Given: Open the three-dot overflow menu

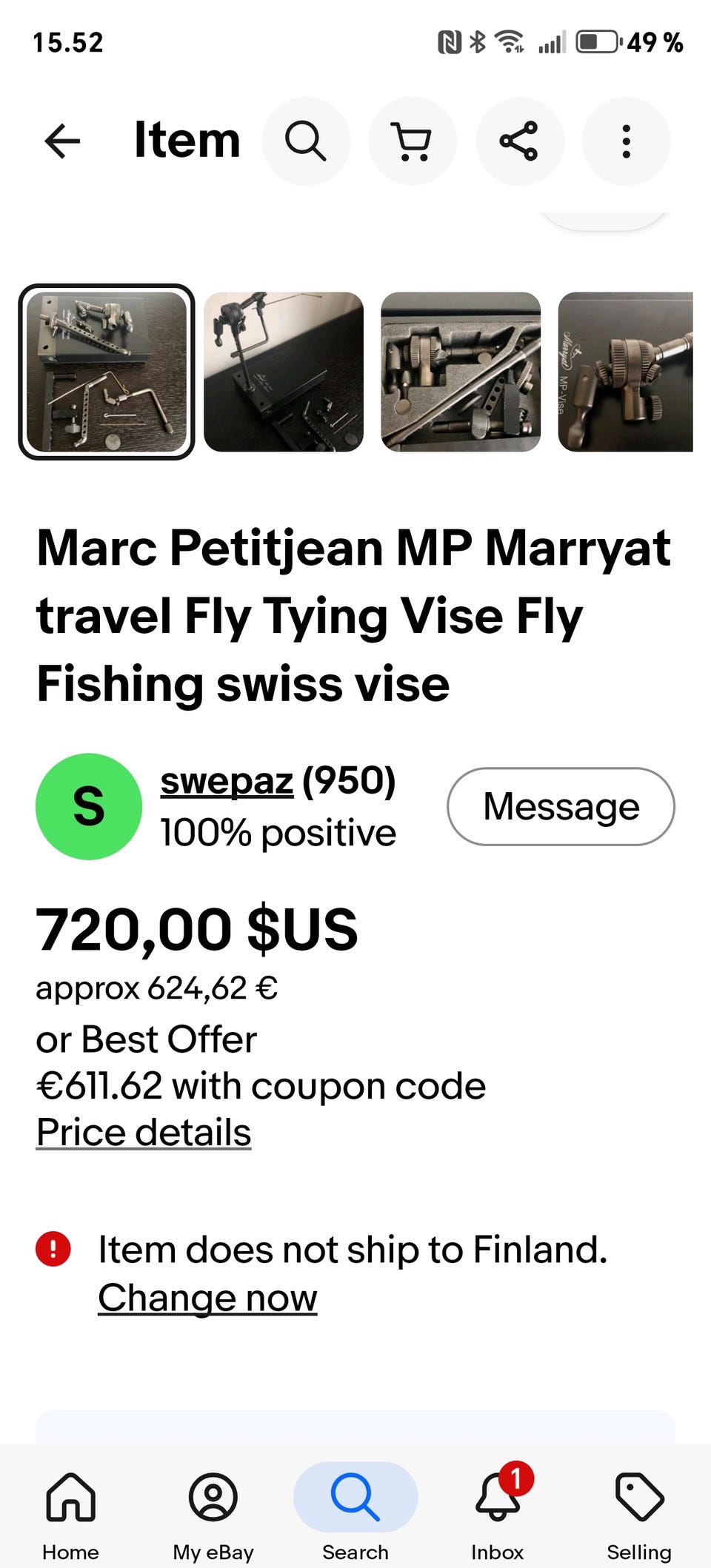Looking at the screenshot, I should pyautogui.click(x=626, y=141).
